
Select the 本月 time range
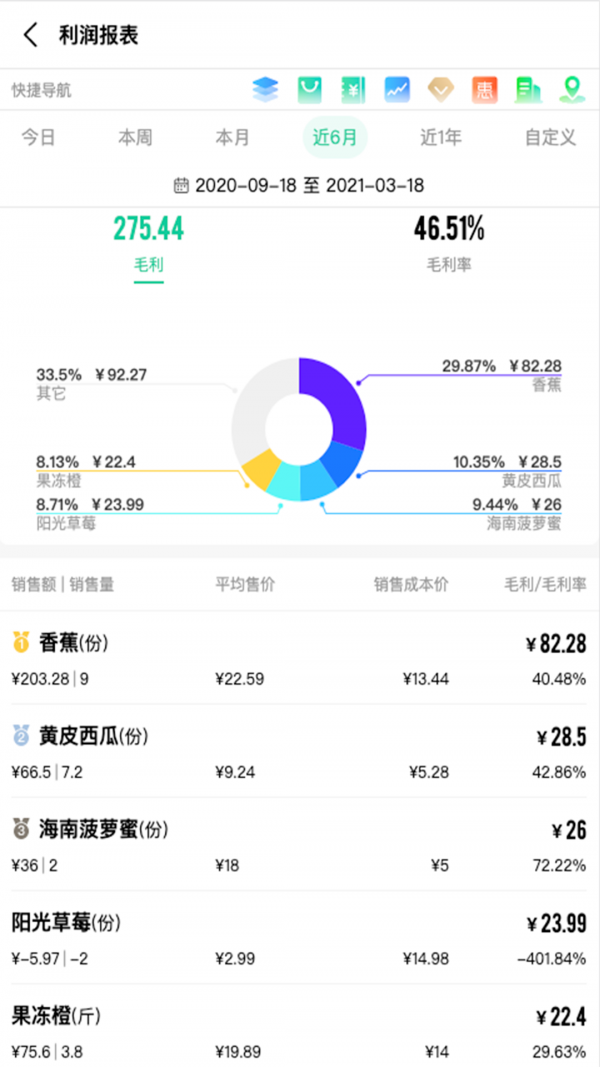point(233,137)
